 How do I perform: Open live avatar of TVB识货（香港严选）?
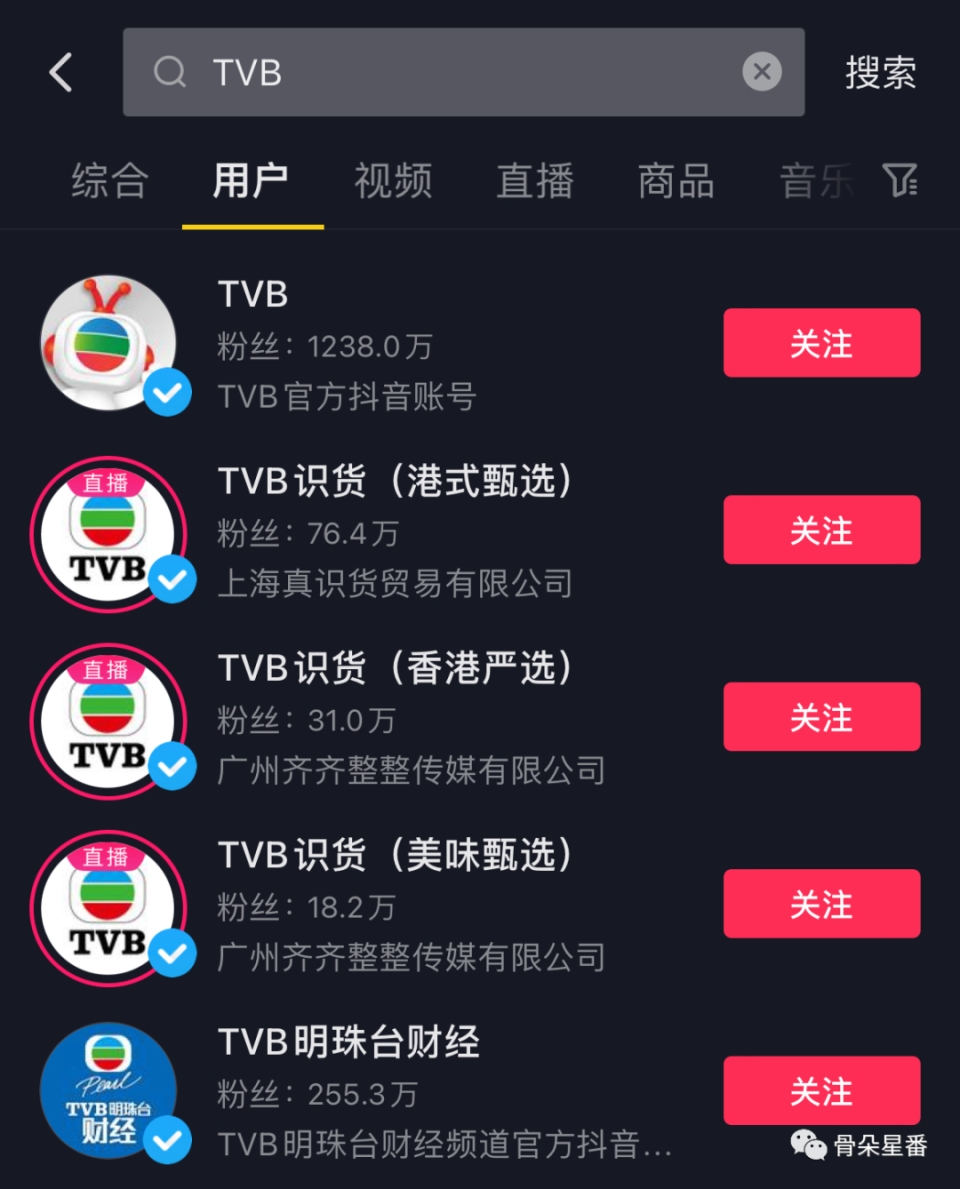(x=108, y=718)
